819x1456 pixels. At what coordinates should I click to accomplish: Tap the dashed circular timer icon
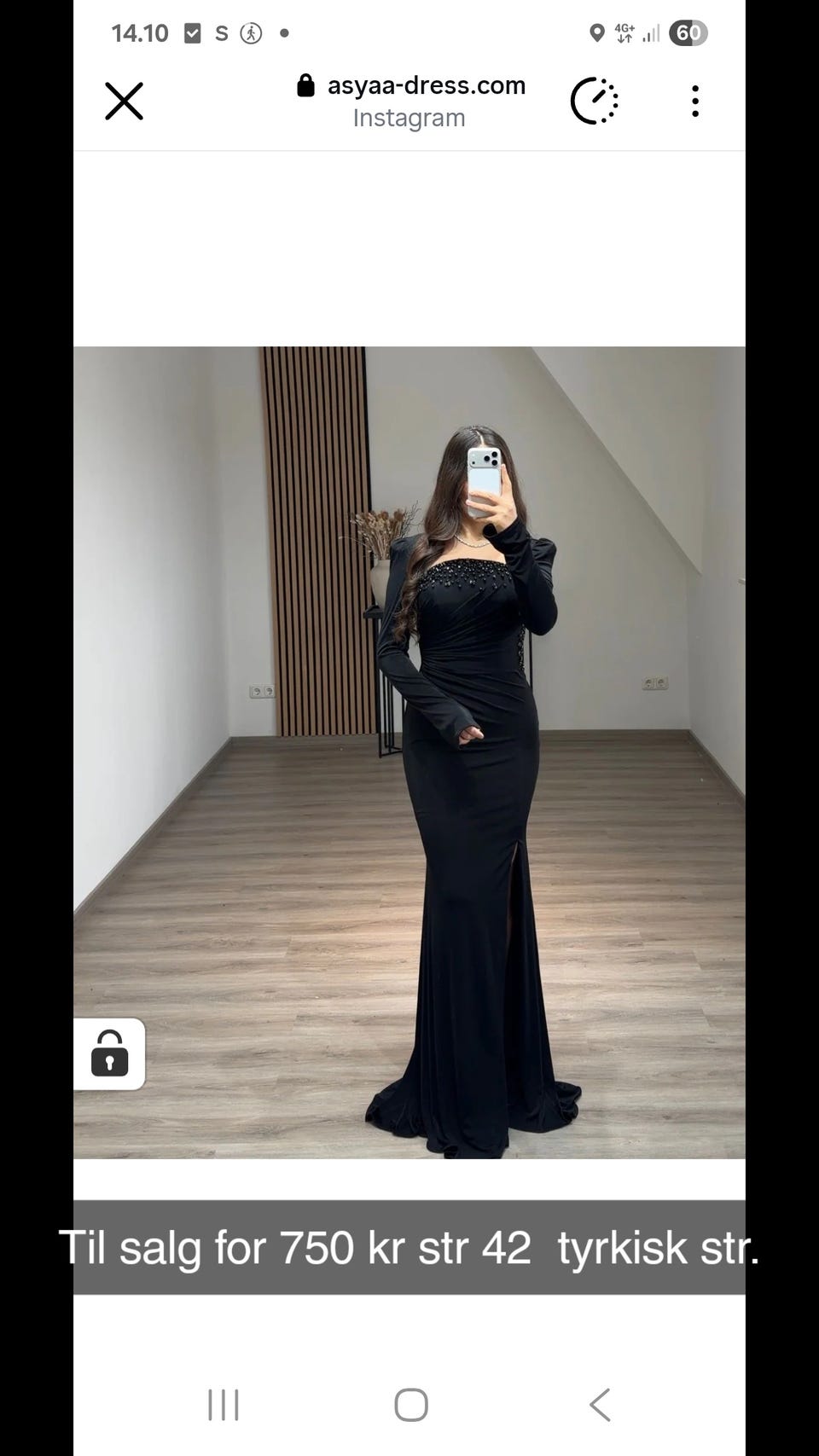tap(594, 101)
